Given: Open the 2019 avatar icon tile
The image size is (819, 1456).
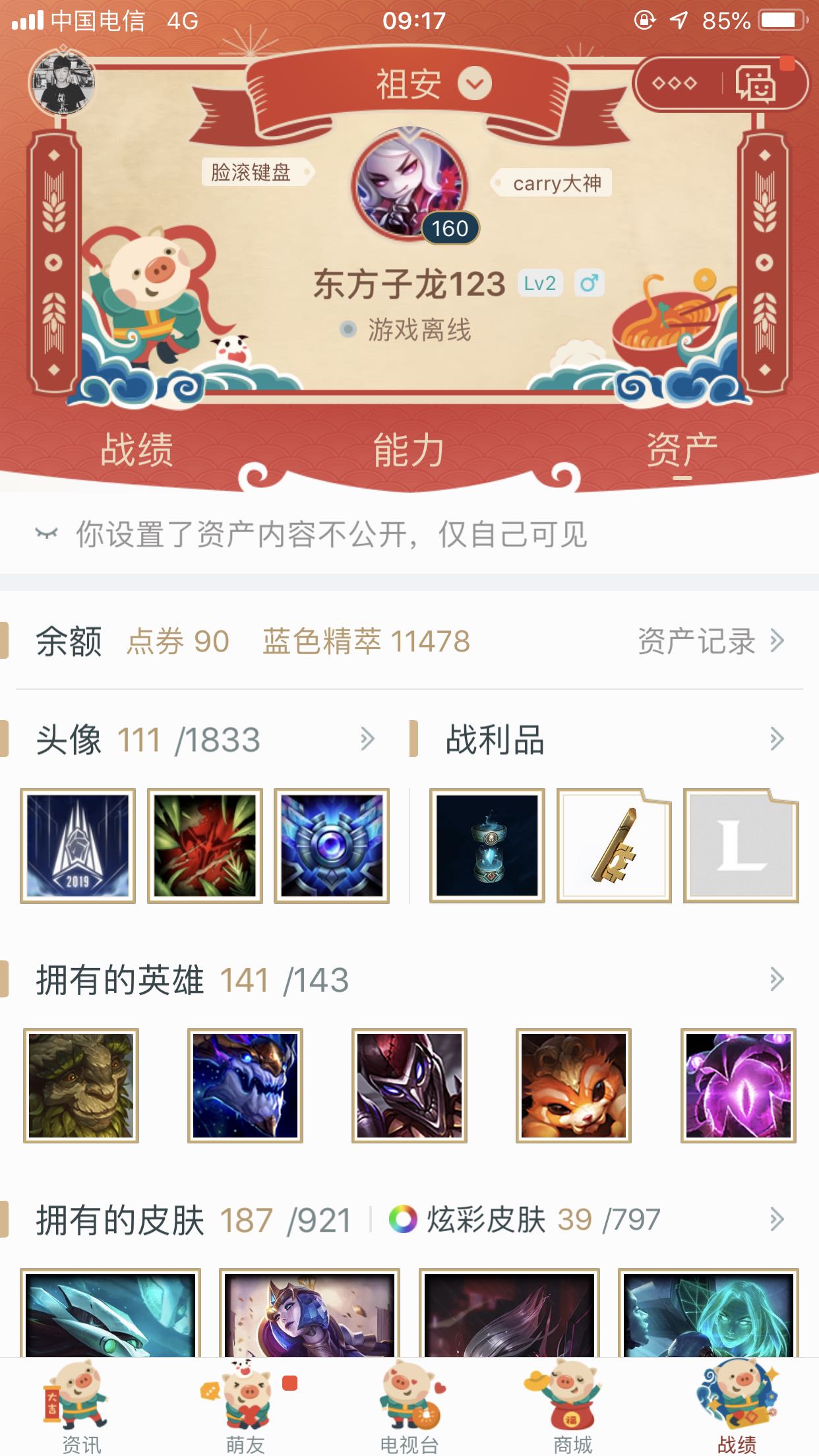Looking at the screenshot, I should pyautogui.click(x=78, y=845).
